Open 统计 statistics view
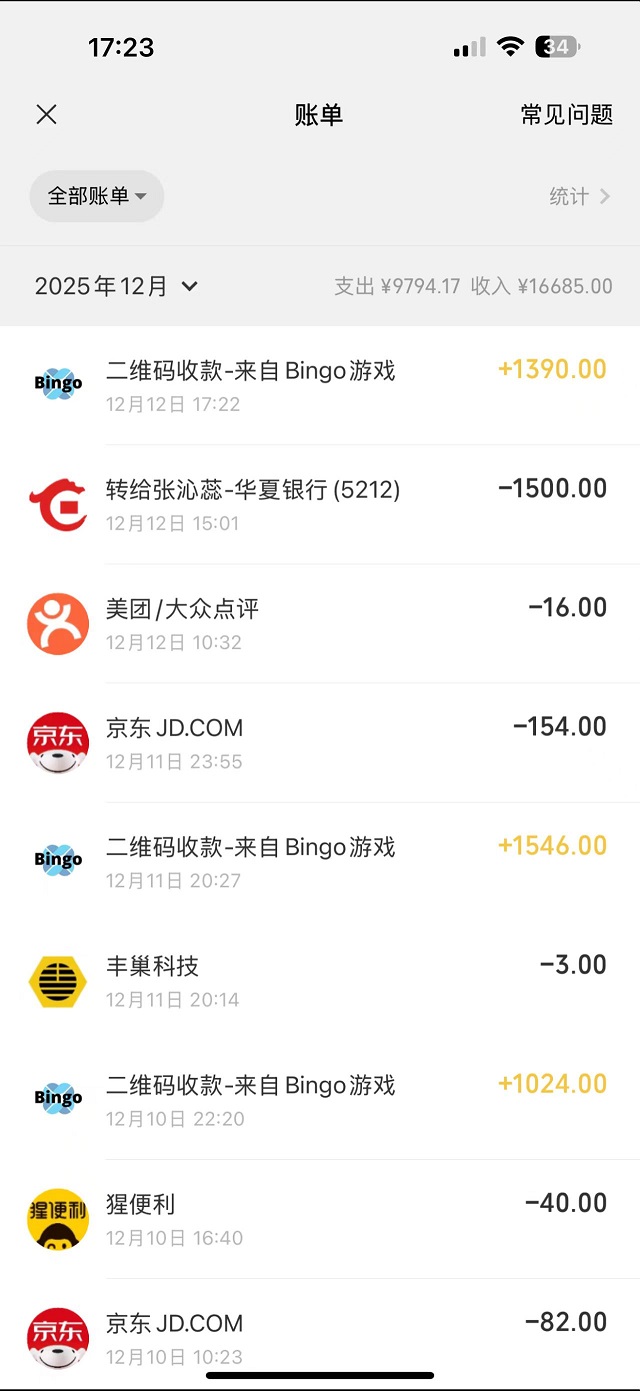 [x=579, y=197]
